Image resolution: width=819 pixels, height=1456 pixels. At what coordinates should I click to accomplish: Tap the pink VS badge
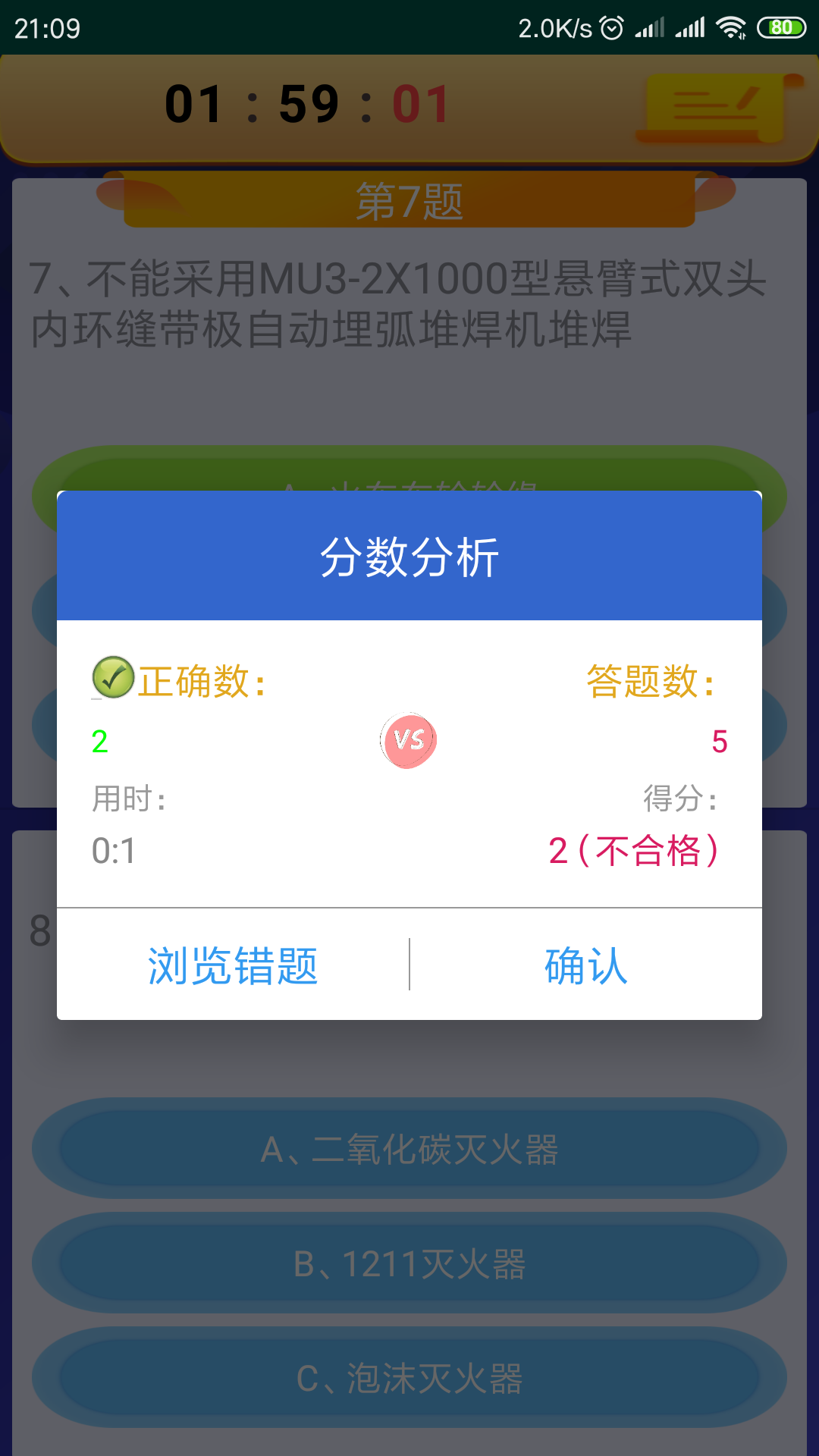[x=409, y=739]
